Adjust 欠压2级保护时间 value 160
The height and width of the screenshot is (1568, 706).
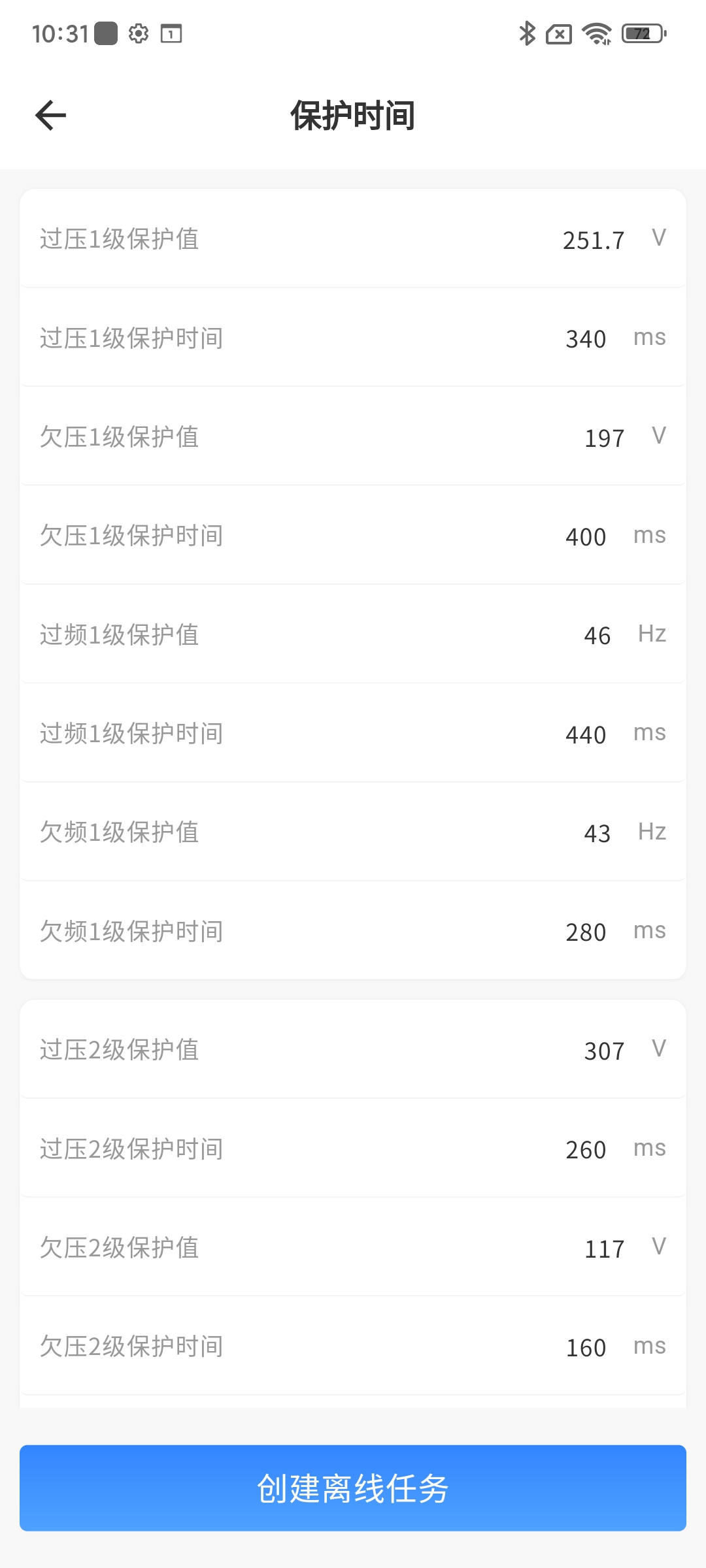point(586,1347)
